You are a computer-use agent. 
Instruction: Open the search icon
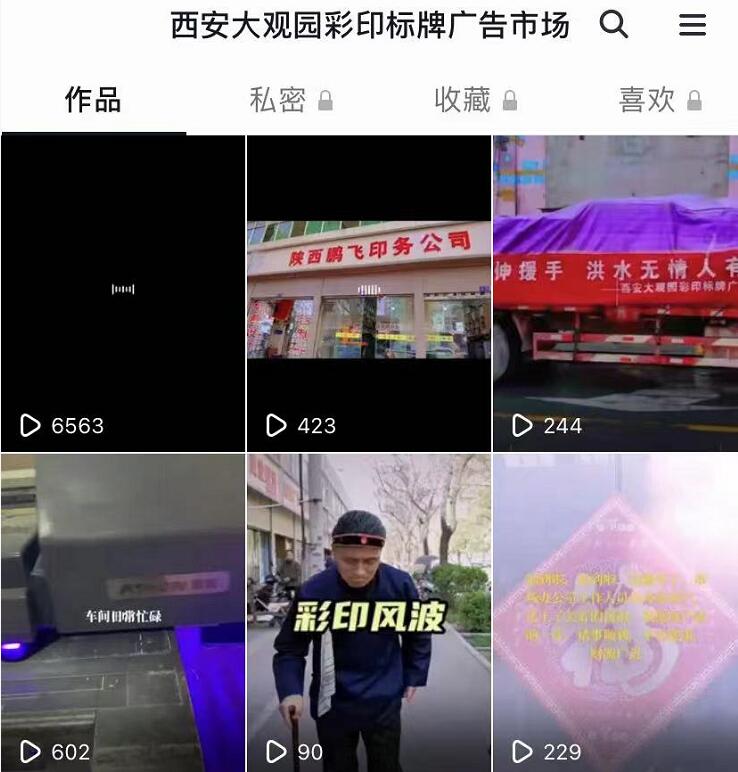pos(614,24)
